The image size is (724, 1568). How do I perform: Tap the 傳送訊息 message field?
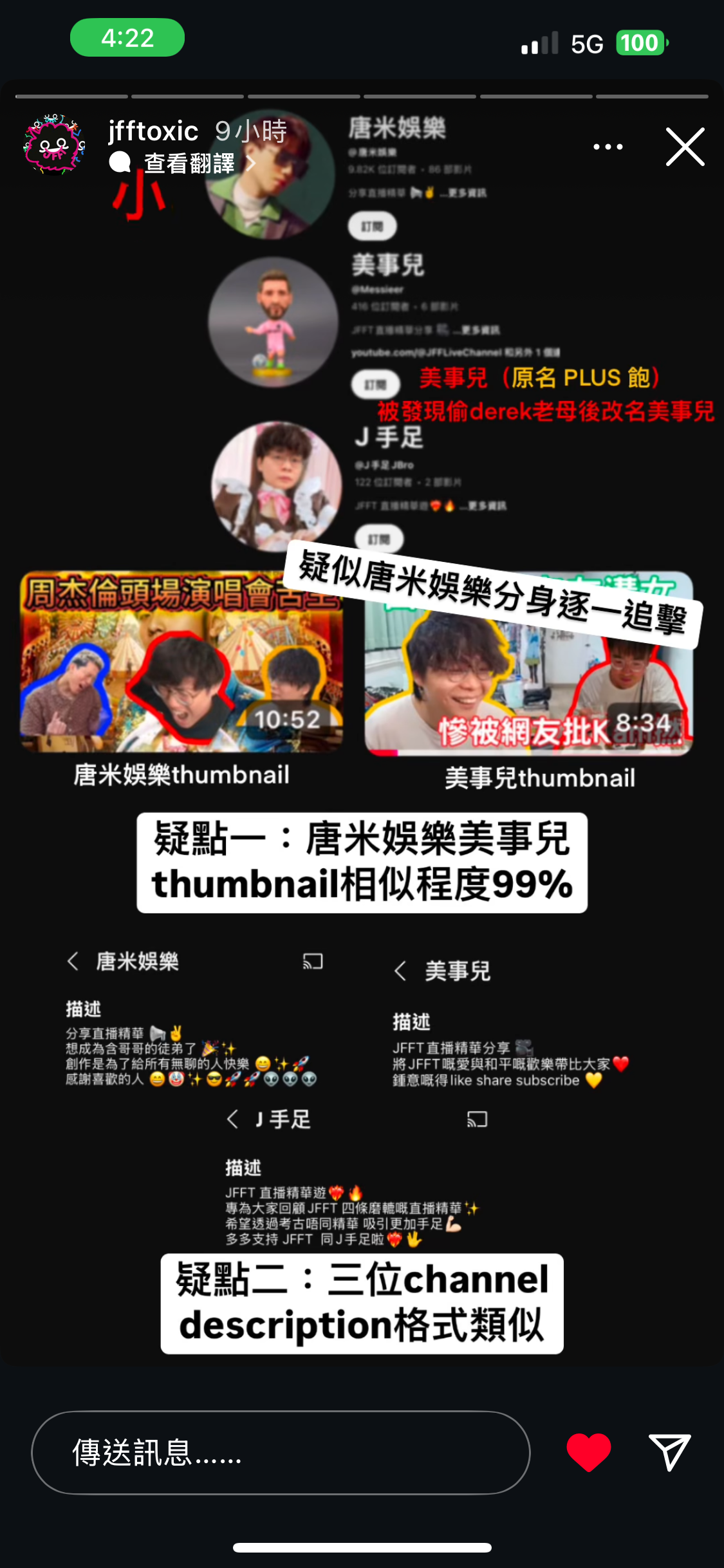click(x=281, y=1452)
